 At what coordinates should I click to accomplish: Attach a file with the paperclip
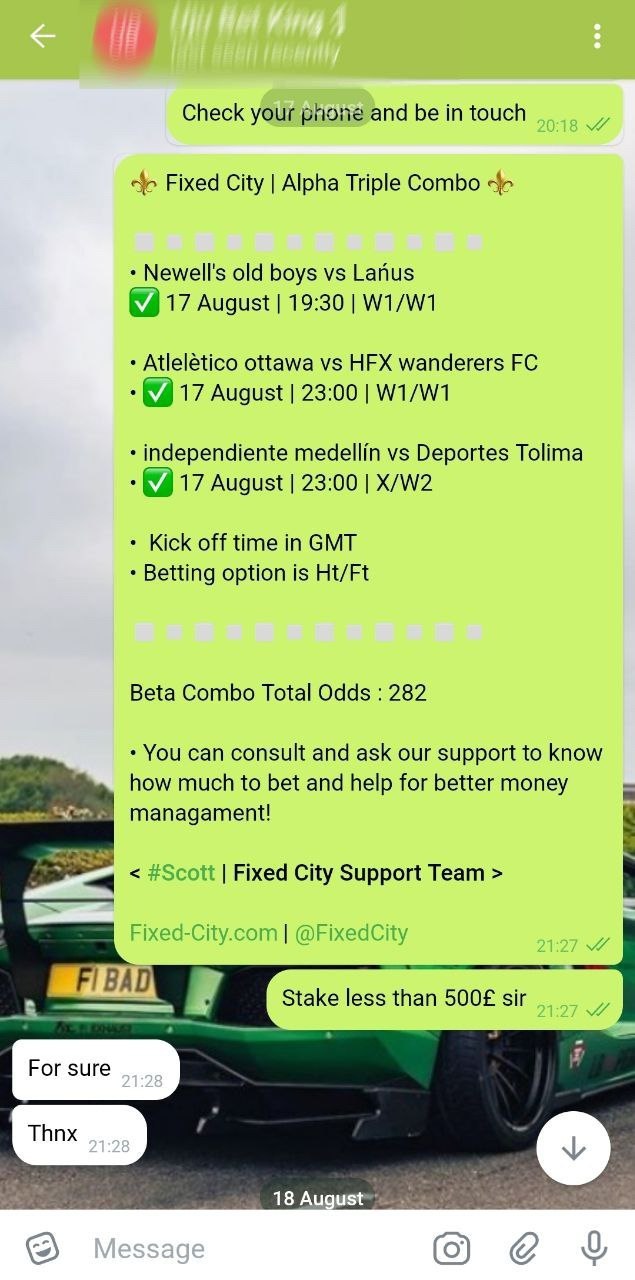(x=523, y=1248)
